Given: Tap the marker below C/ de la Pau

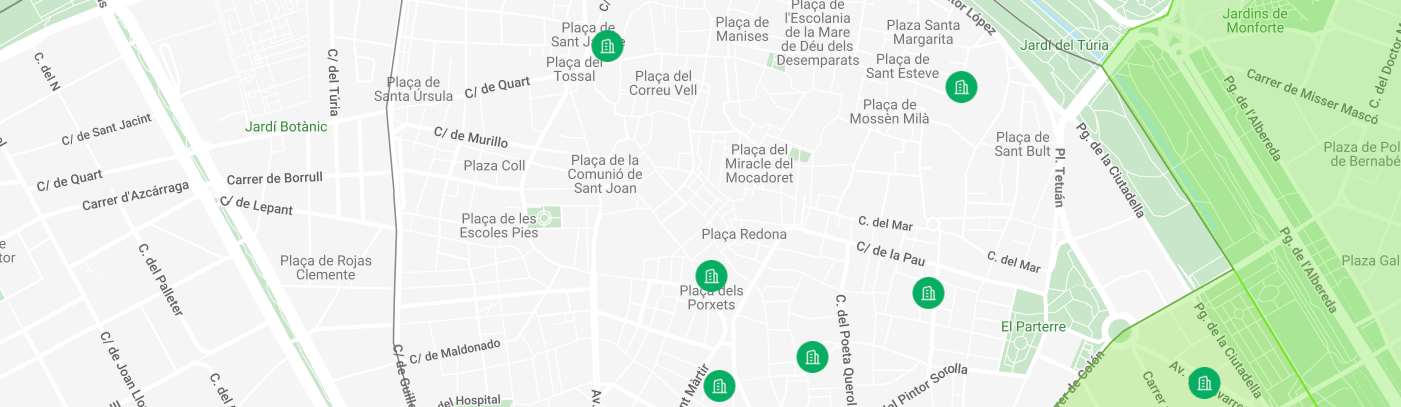Looking at the screenshot, I should 928,293.
